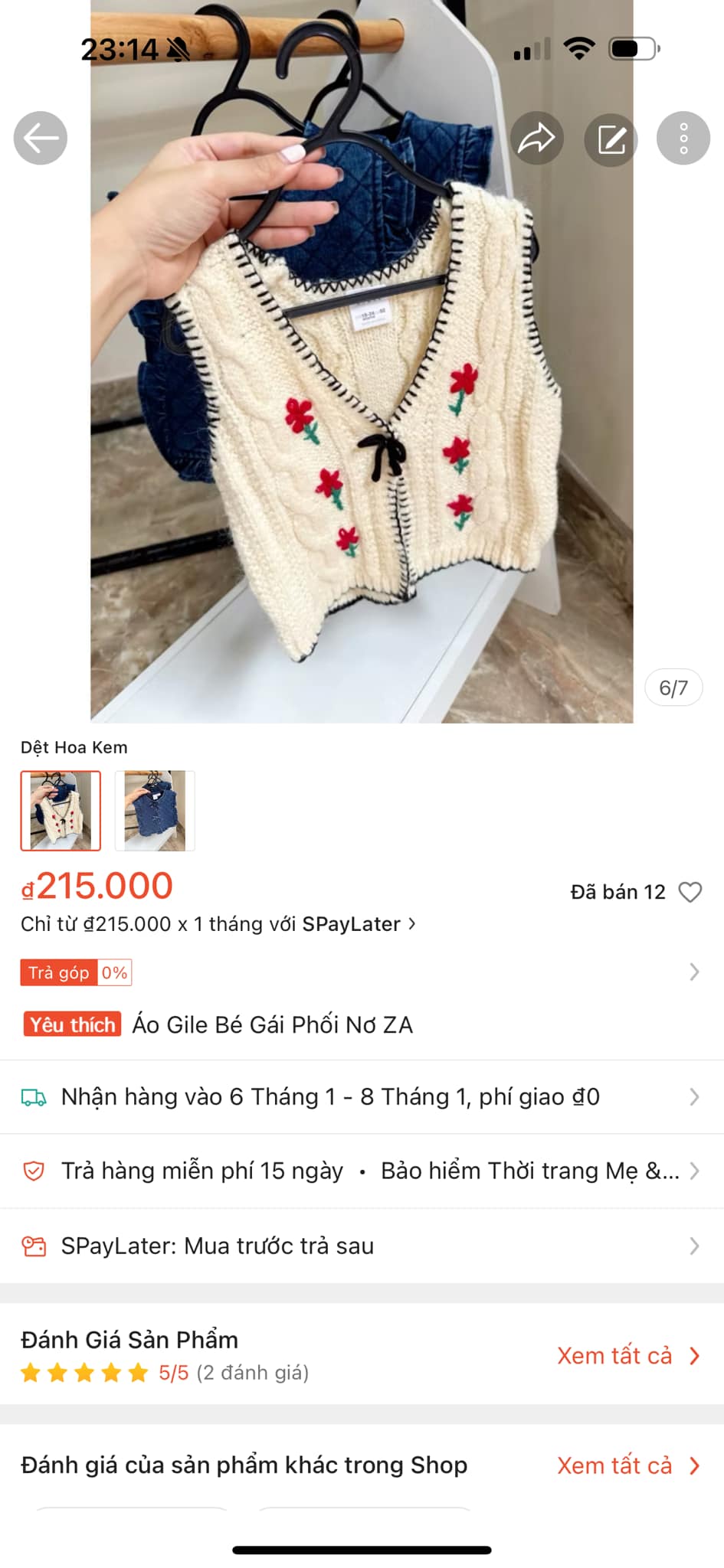Open the main product image
Image resolution: width=724 pixels, height=1568 pixels.
point(362,361)
